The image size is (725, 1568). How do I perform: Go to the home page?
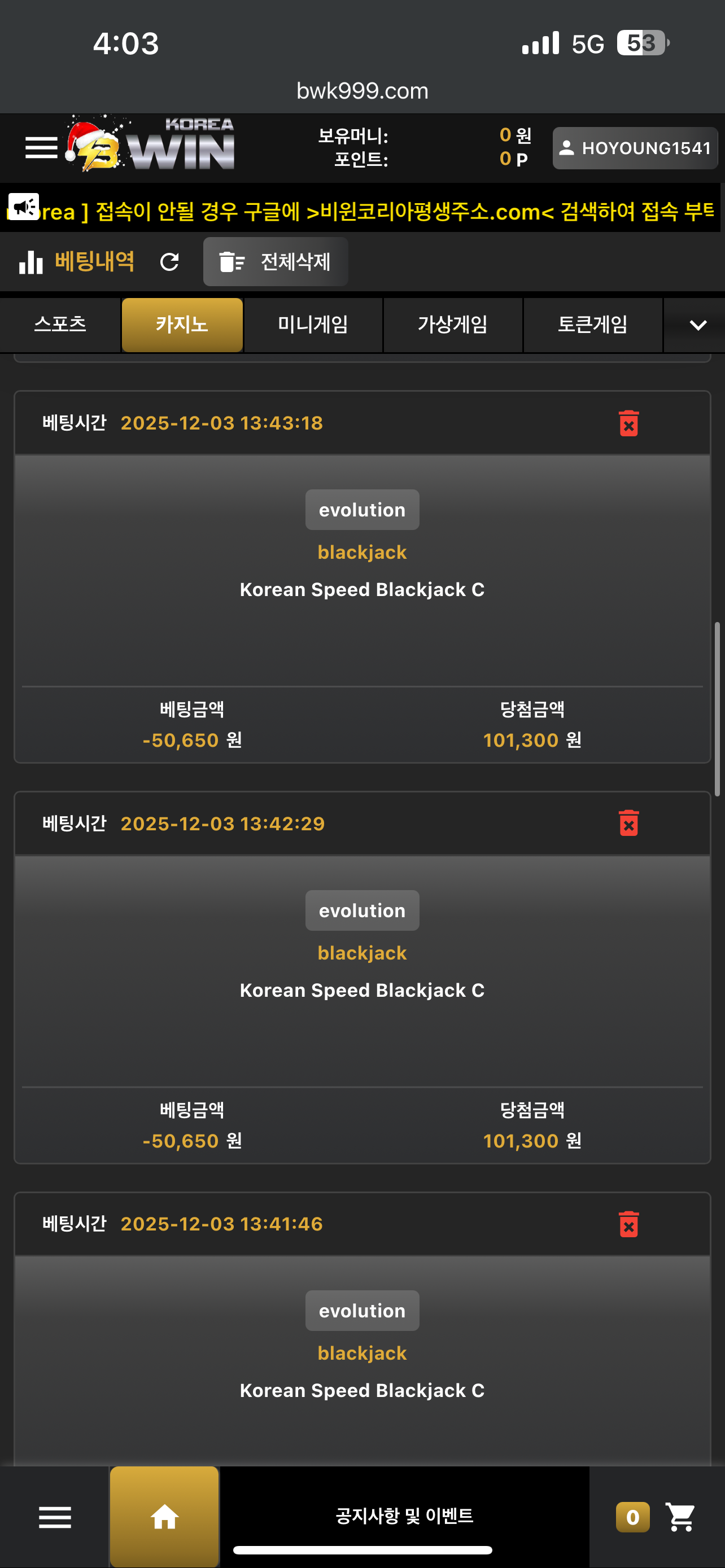164,1517
